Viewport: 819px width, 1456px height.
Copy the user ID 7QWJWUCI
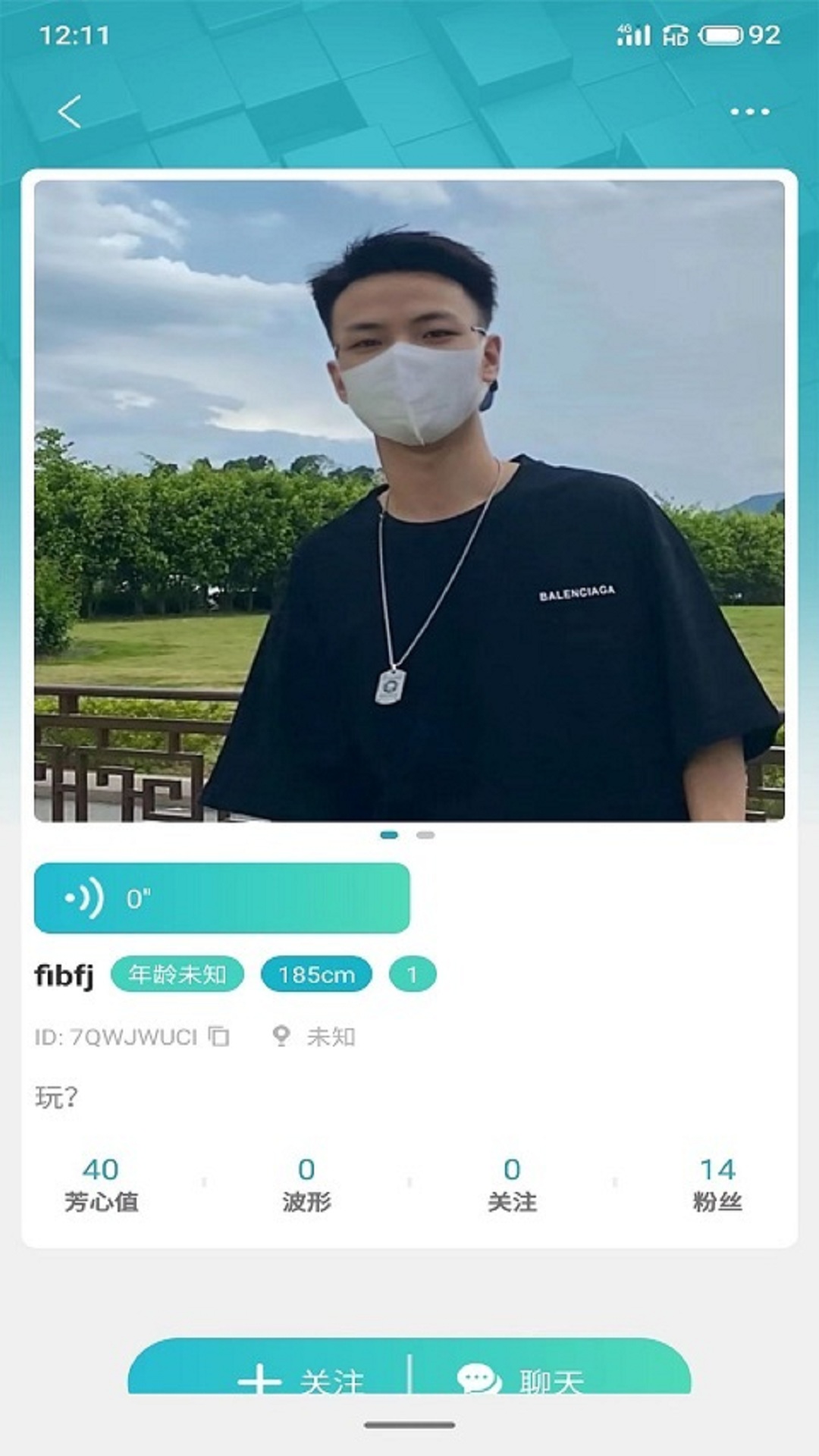click(219, 1036)
